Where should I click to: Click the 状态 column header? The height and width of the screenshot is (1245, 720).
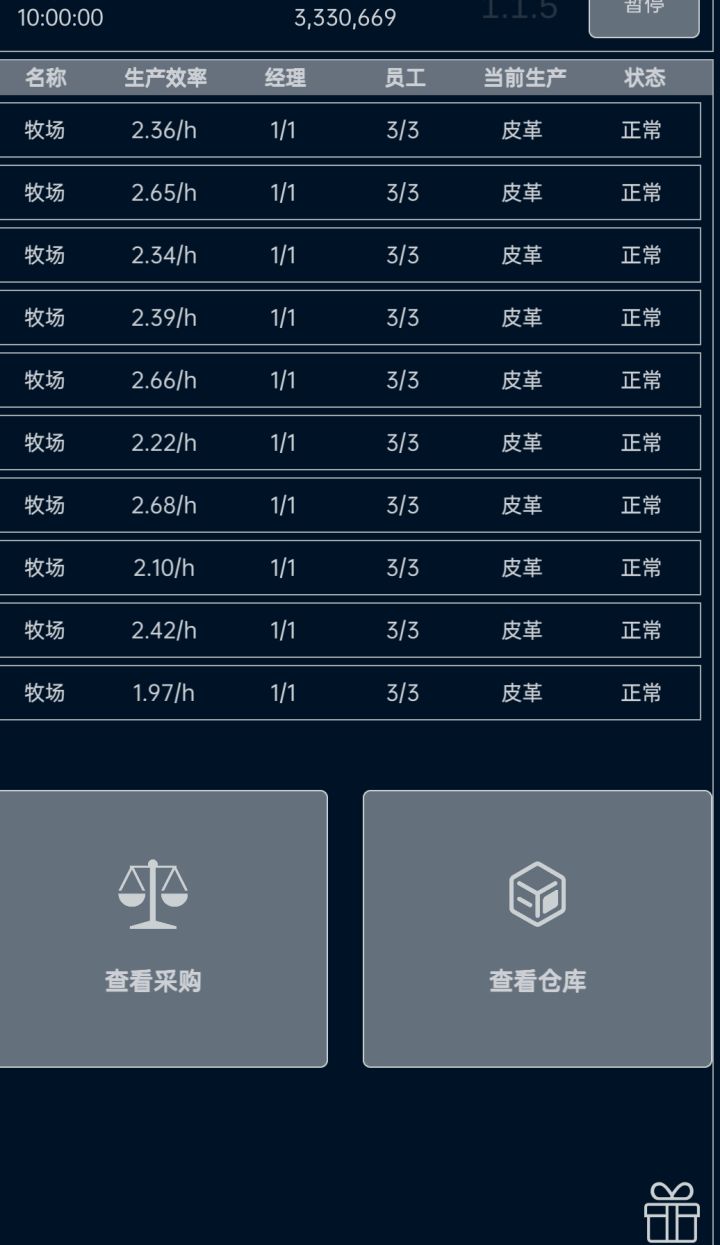[645, 78]
